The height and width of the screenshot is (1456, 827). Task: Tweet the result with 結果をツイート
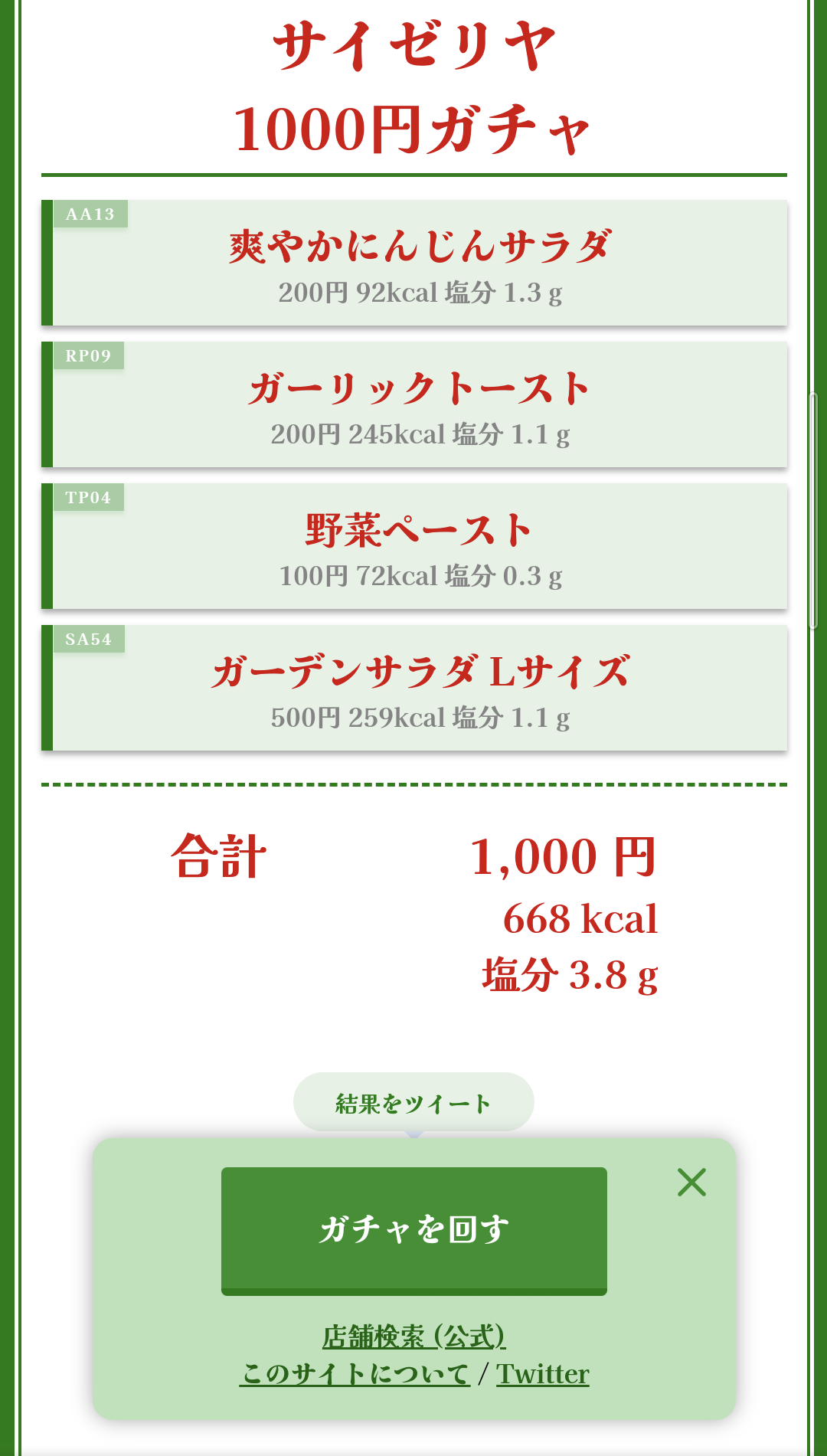point(413,1103)
